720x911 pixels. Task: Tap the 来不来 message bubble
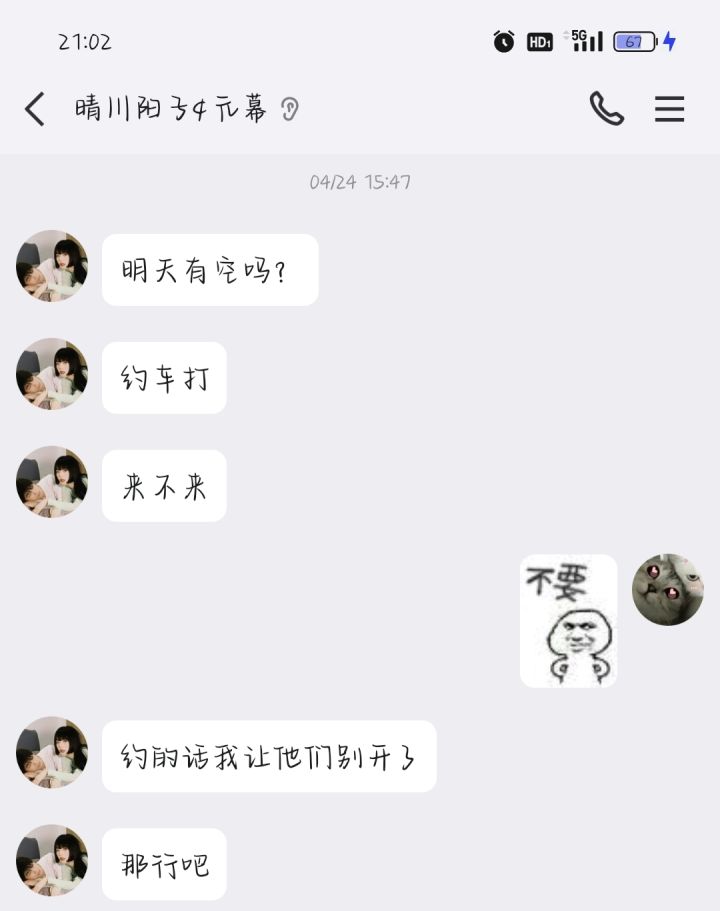(164, 486)
